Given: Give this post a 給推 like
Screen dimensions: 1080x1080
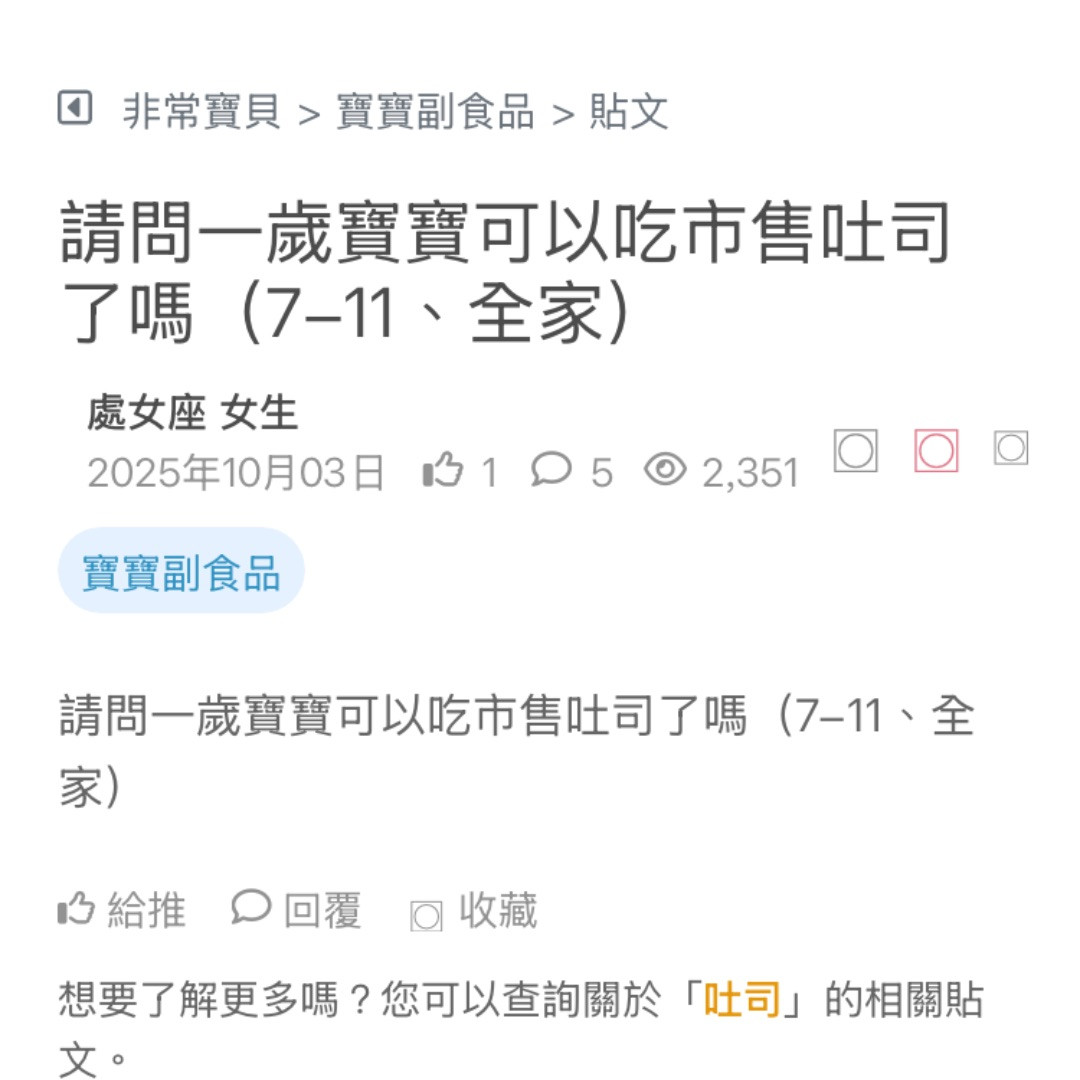Looking at the screenshot, I should 122,911.
